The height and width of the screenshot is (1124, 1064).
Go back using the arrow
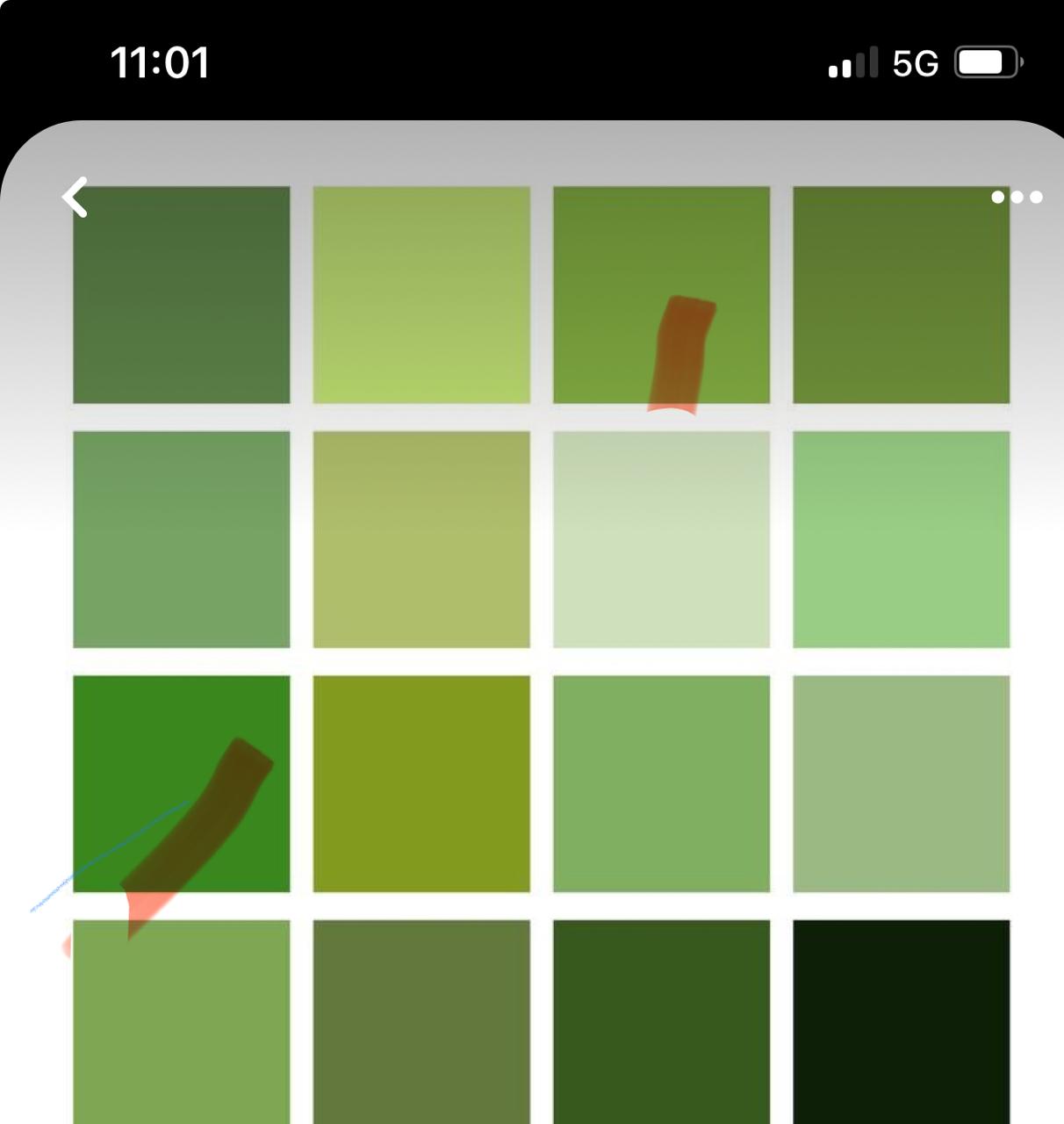point(75,198)
